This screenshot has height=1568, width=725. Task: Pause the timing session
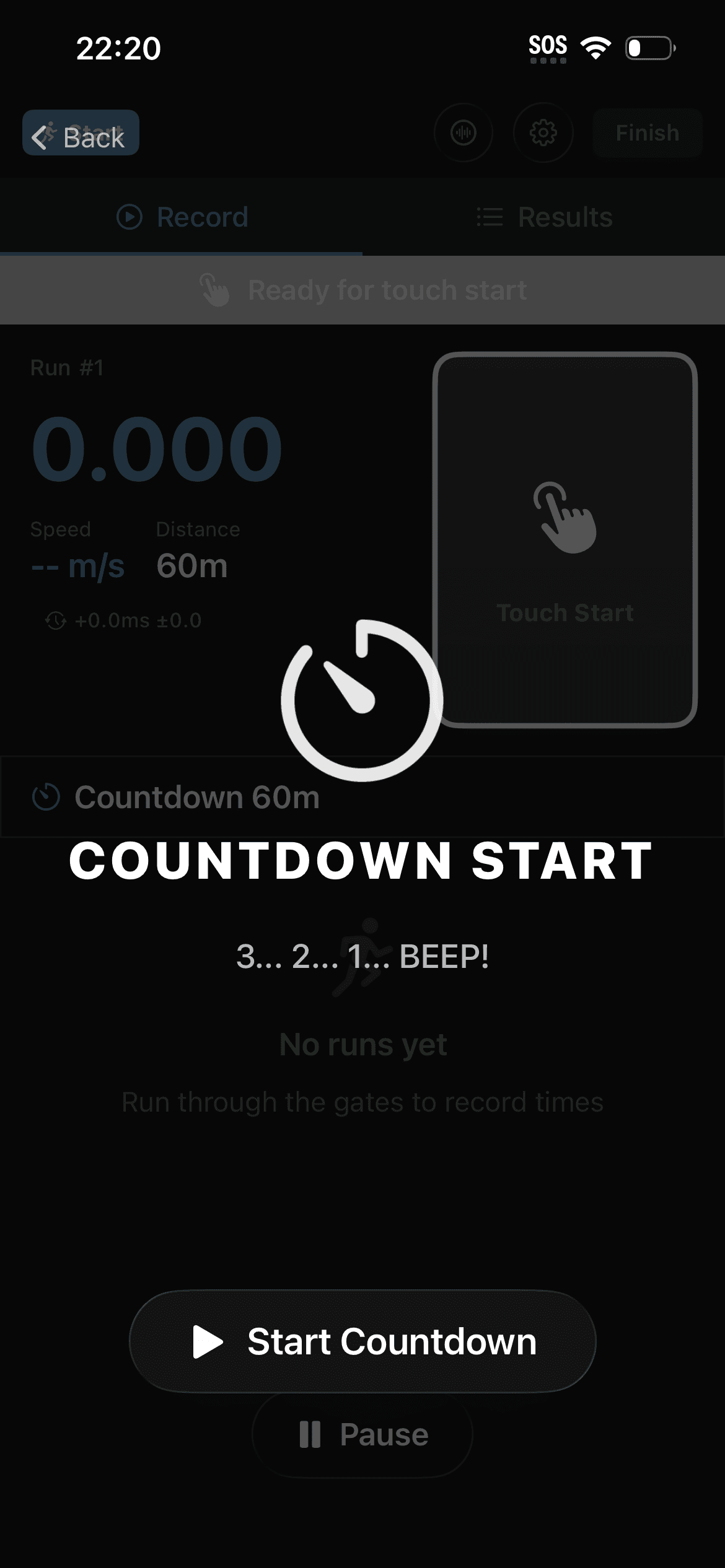[362, 1434]
